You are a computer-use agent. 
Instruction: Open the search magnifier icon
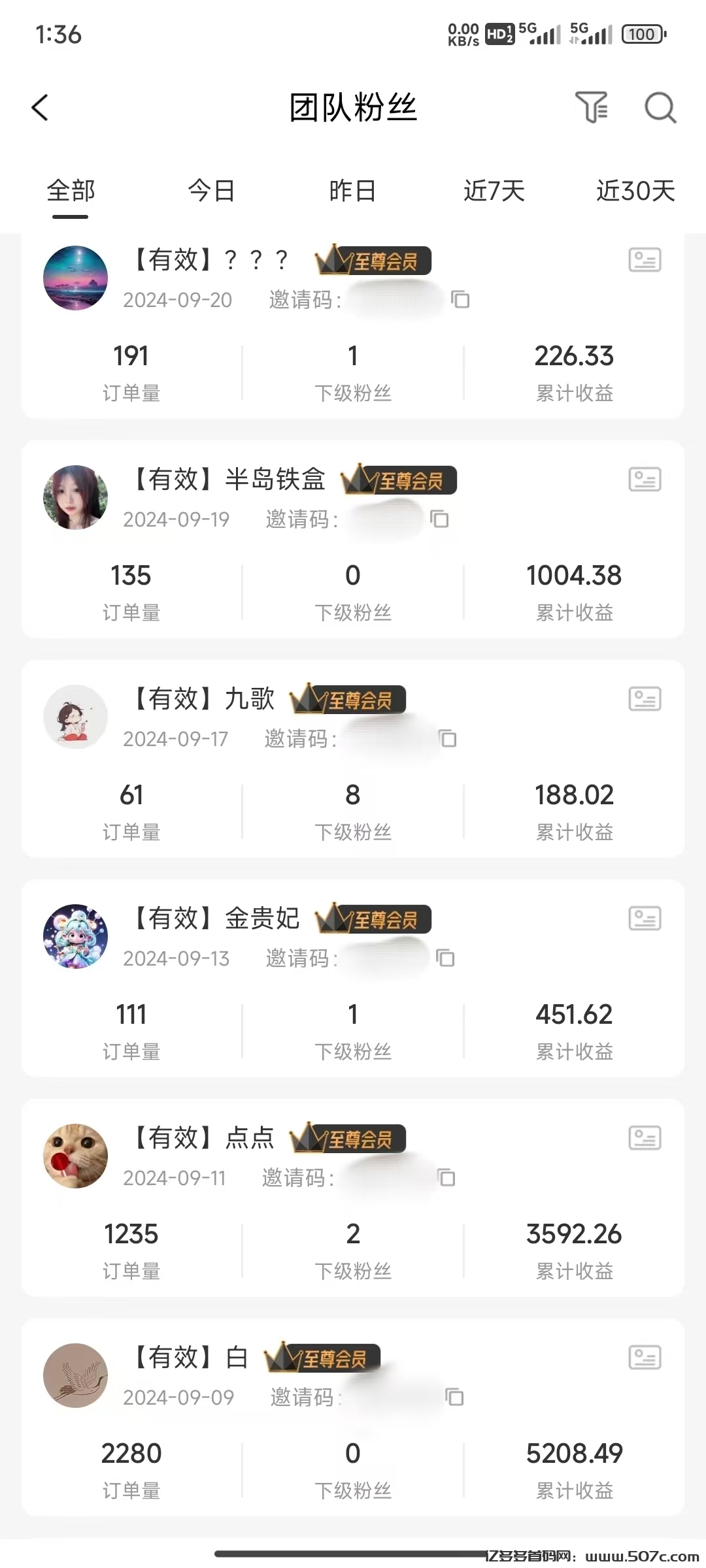point(660,108)
